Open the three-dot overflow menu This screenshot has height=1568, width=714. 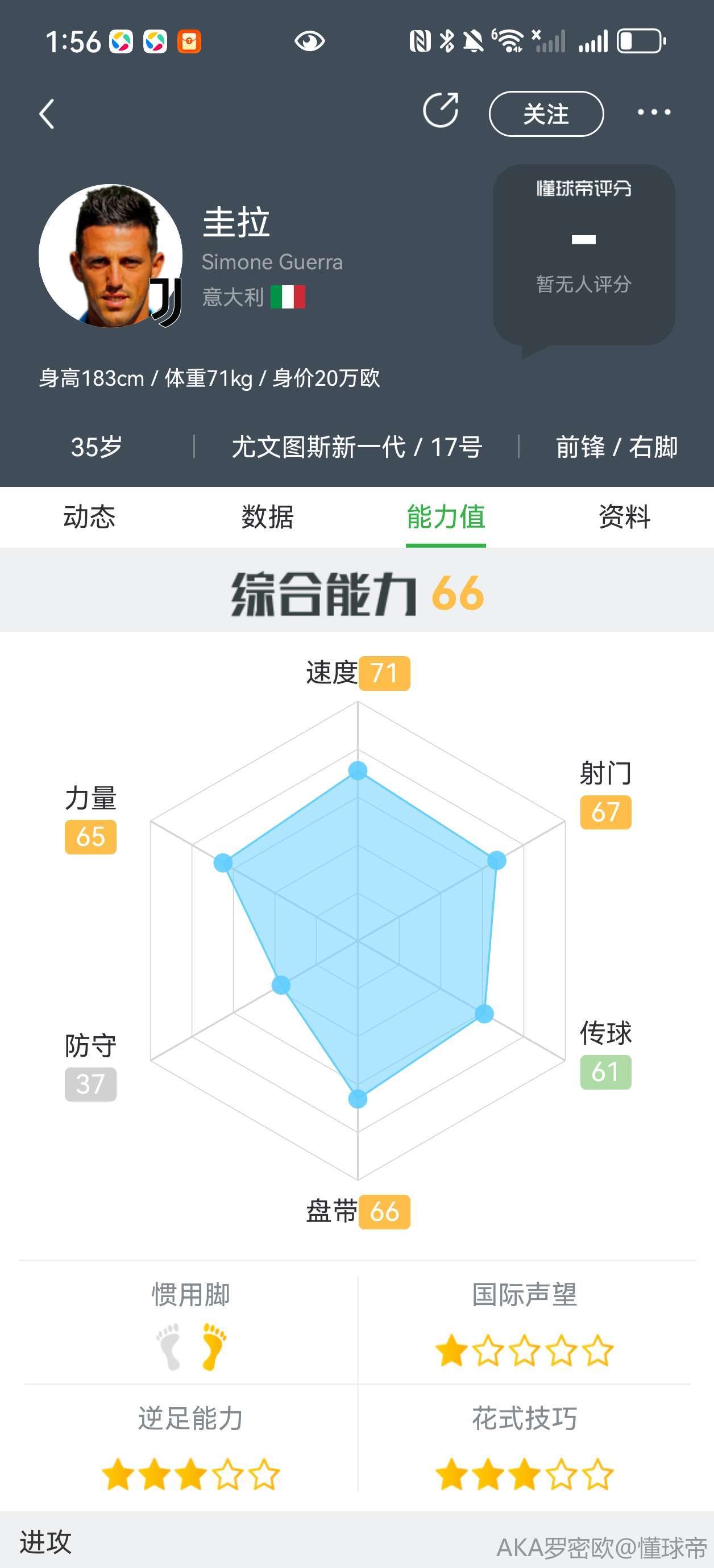click(654, 112)
